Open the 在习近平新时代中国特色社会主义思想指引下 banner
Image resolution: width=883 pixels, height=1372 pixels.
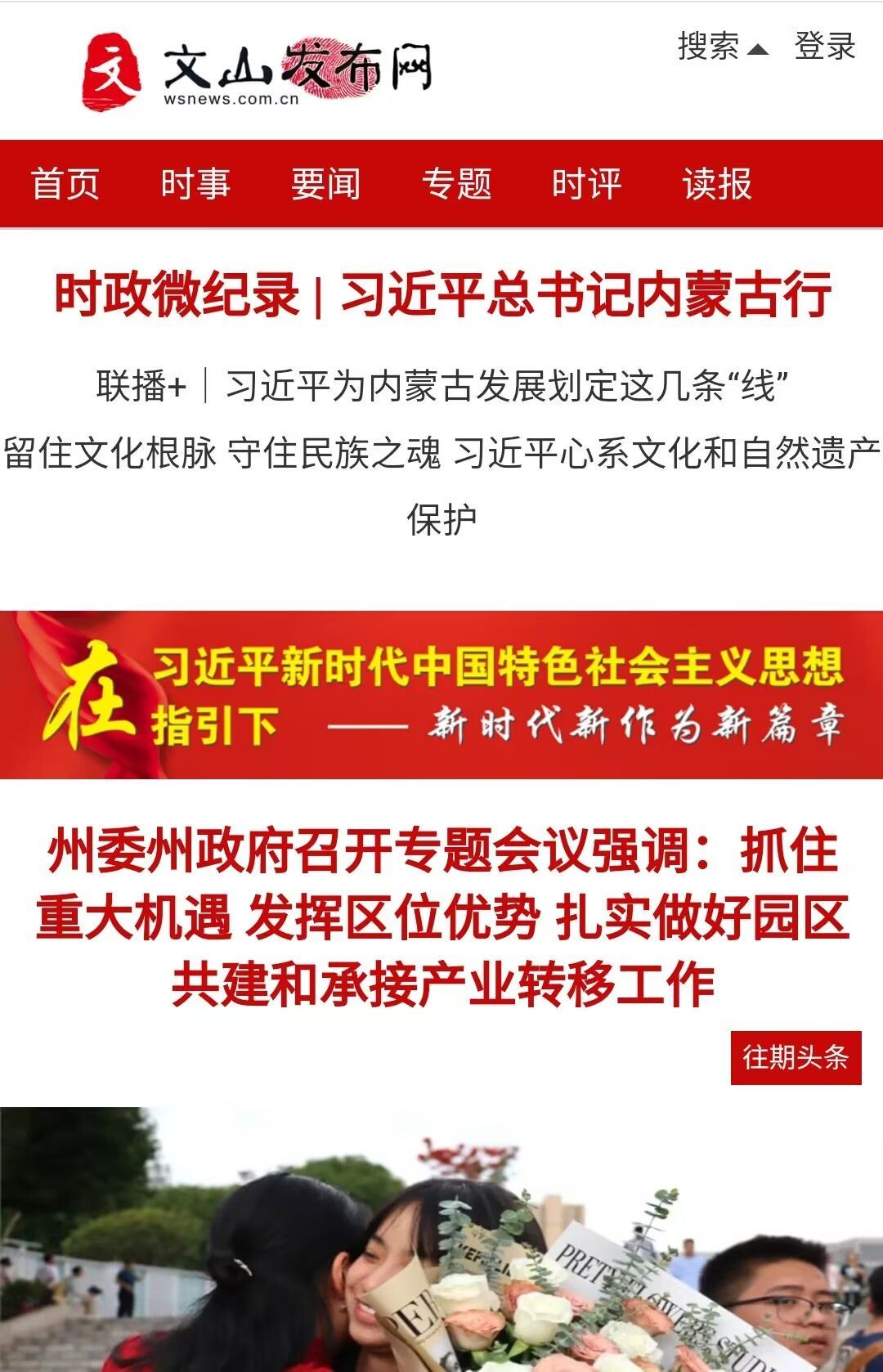click(441, 695)
